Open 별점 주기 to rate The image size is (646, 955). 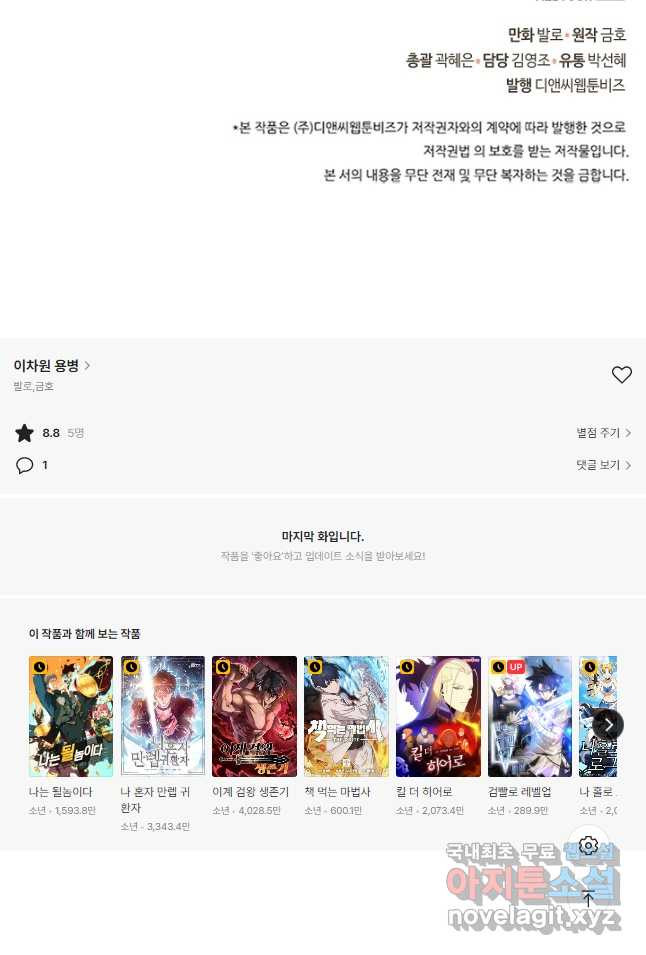click(603, 433)
